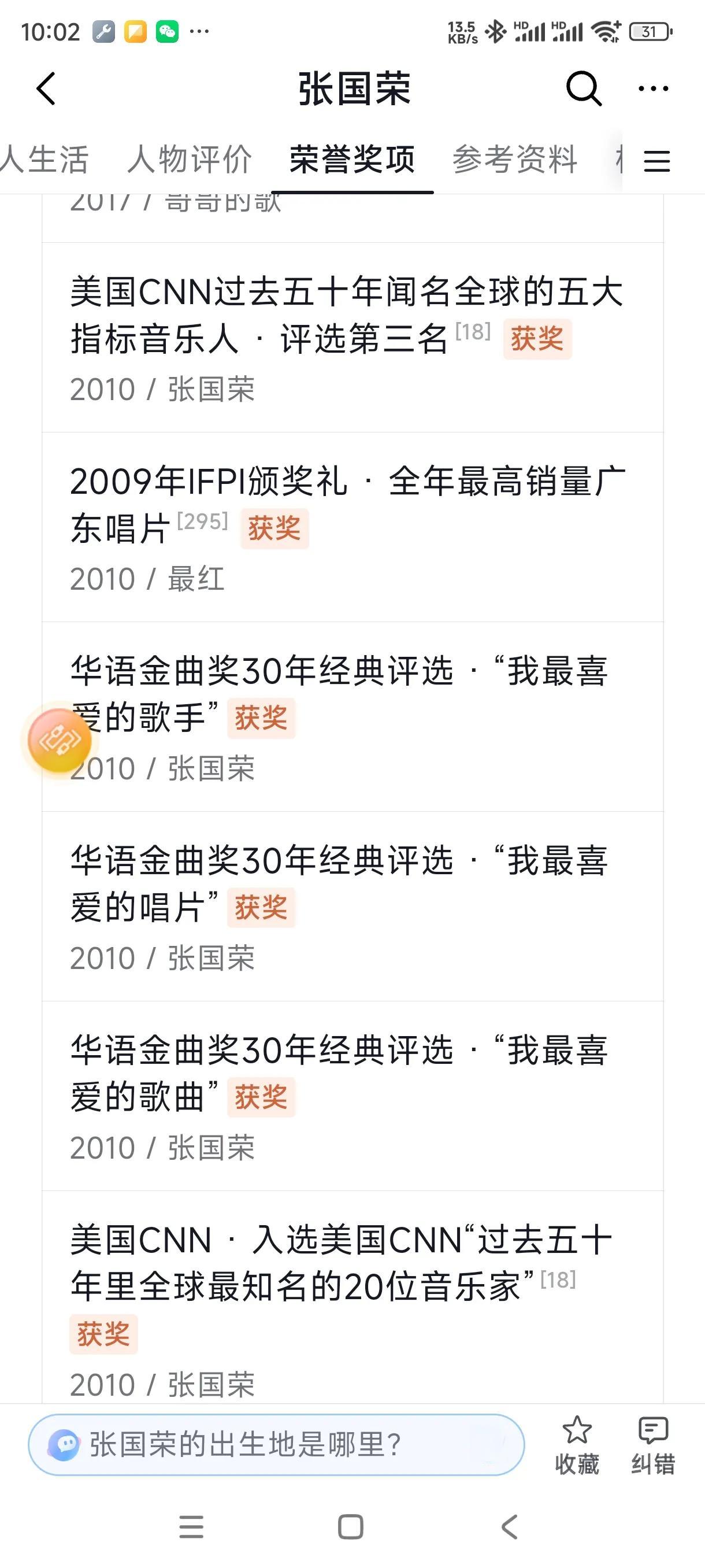The height and width of the screenshot is (1568, 705).
Task: Switch to the 参考资料 tab
Action: 515,160
